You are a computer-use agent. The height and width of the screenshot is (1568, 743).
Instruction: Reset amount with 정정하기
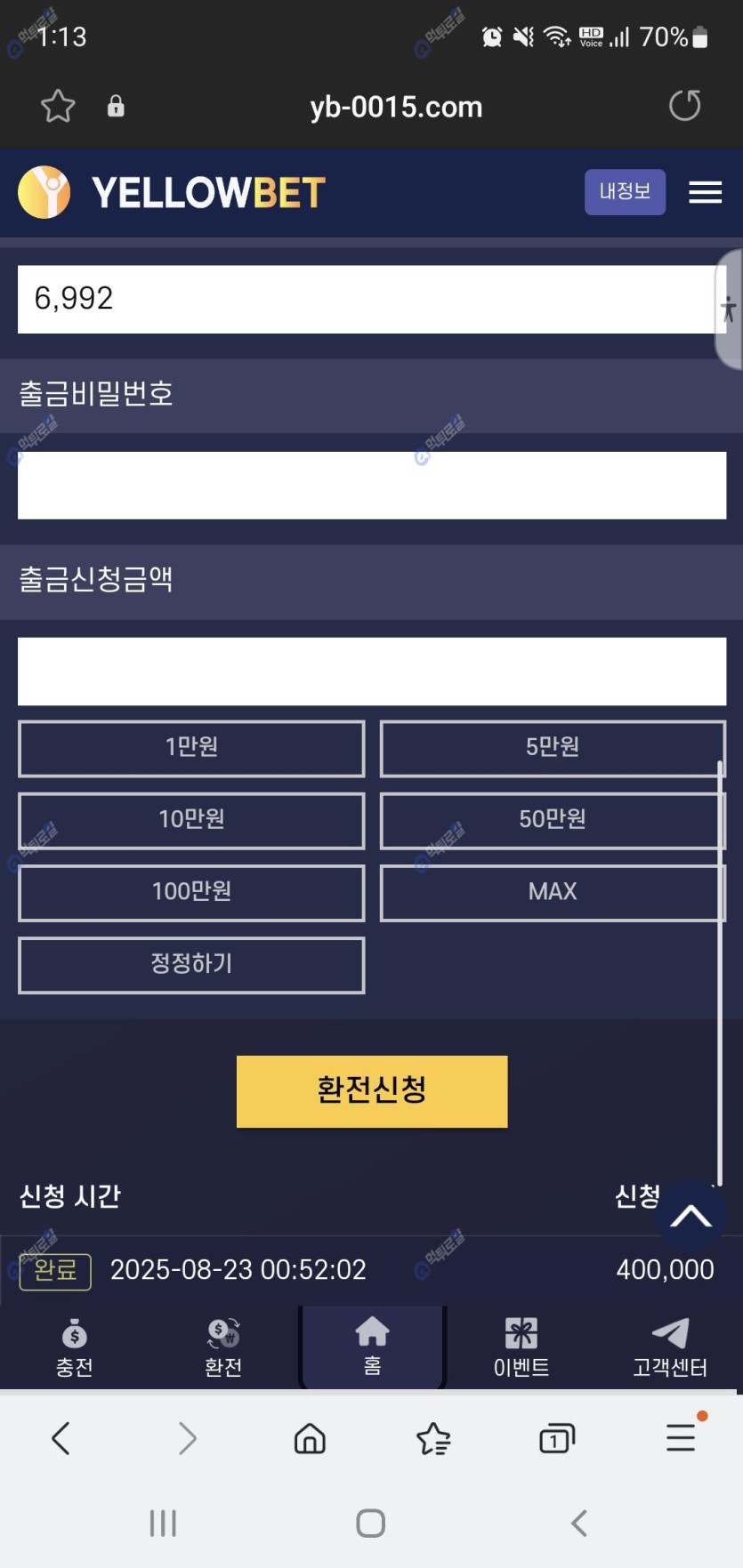pyautogui.click(x=191, y=964)
